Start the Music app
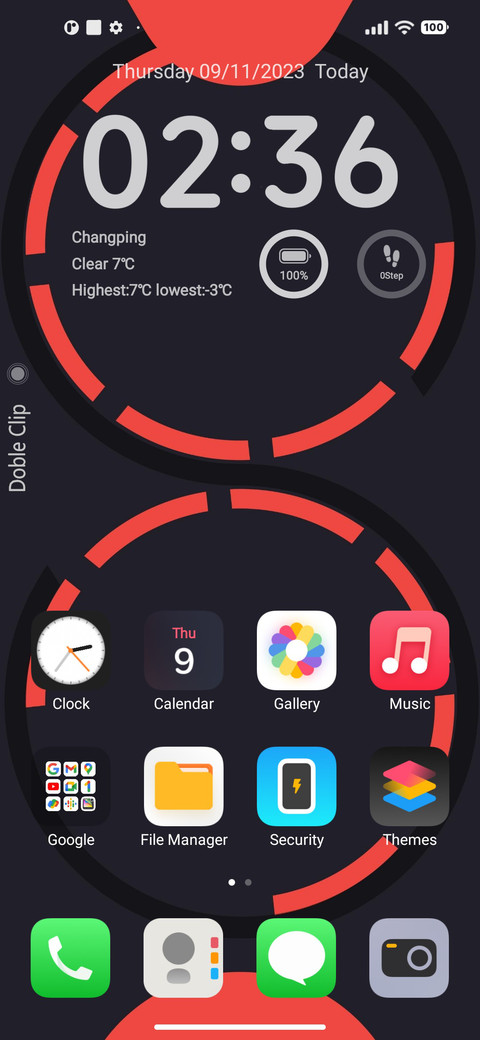Image resolution: width=480 pixels, height=1040 pixels. coord(409,650)
